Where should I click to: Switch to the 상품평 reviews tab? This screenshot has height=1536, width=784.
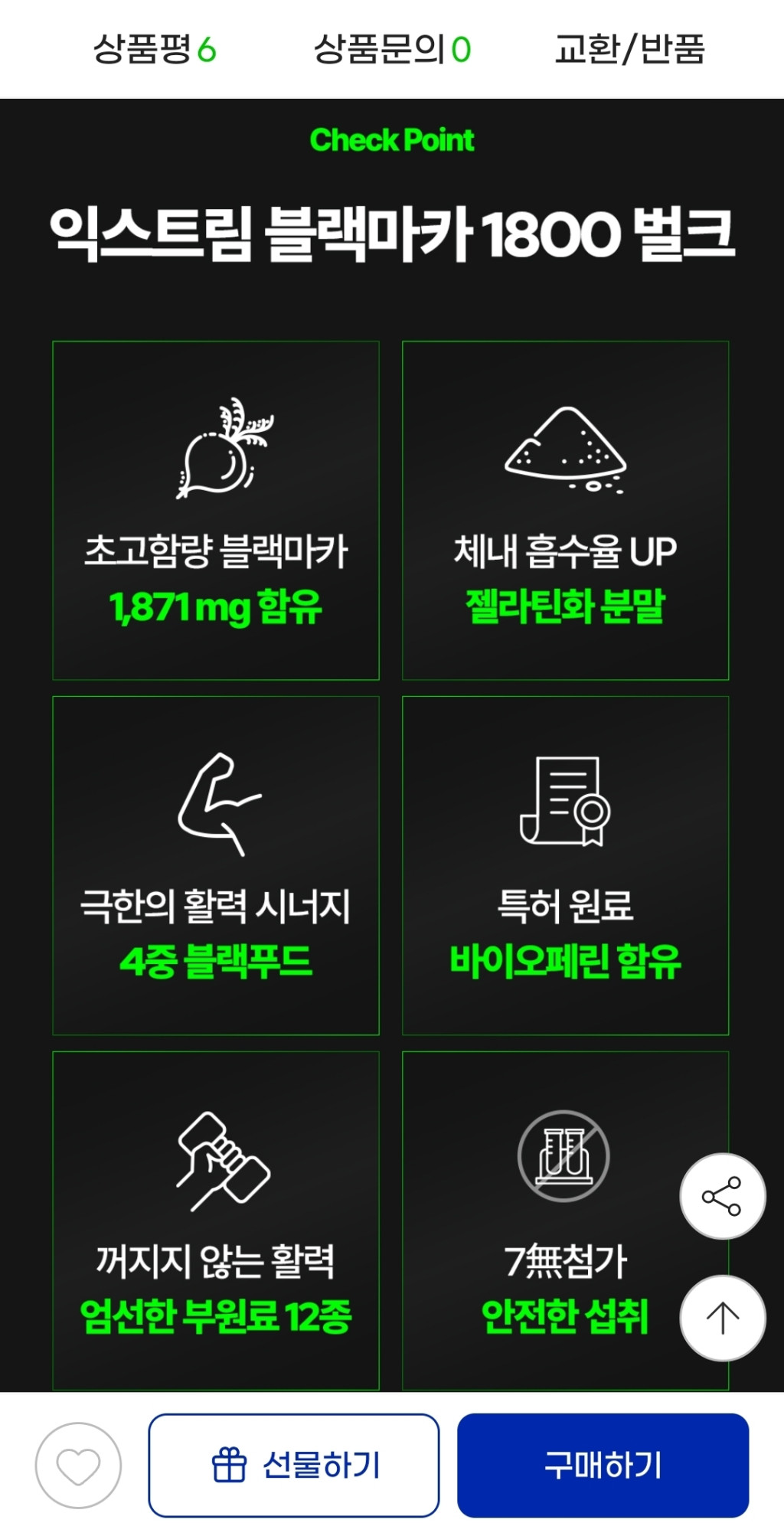(x=155, y=50)
